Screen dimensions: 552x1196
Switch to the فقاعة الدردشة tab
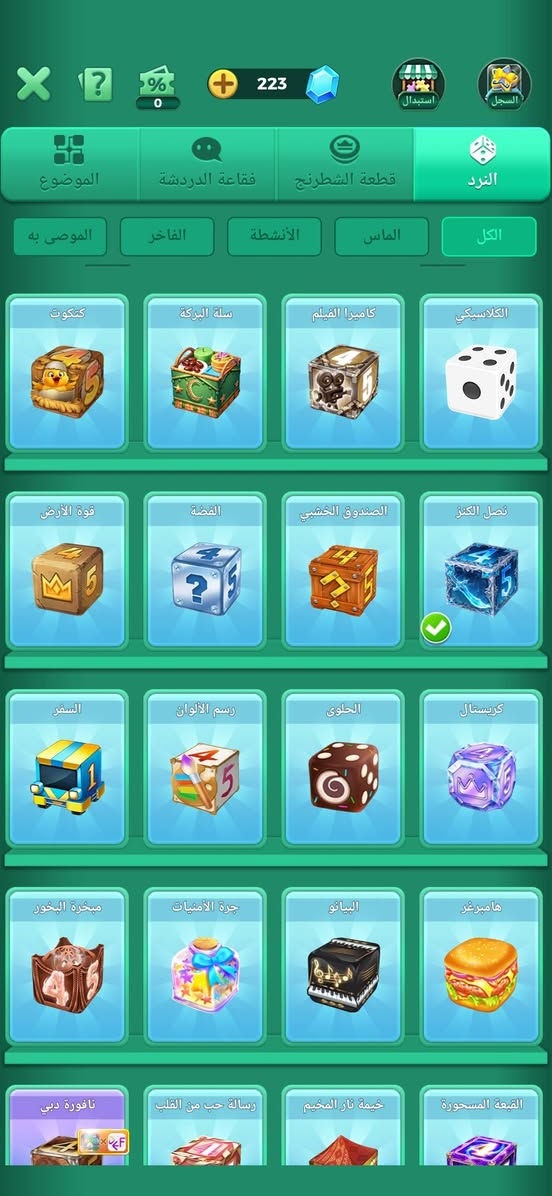pos(207,164)
